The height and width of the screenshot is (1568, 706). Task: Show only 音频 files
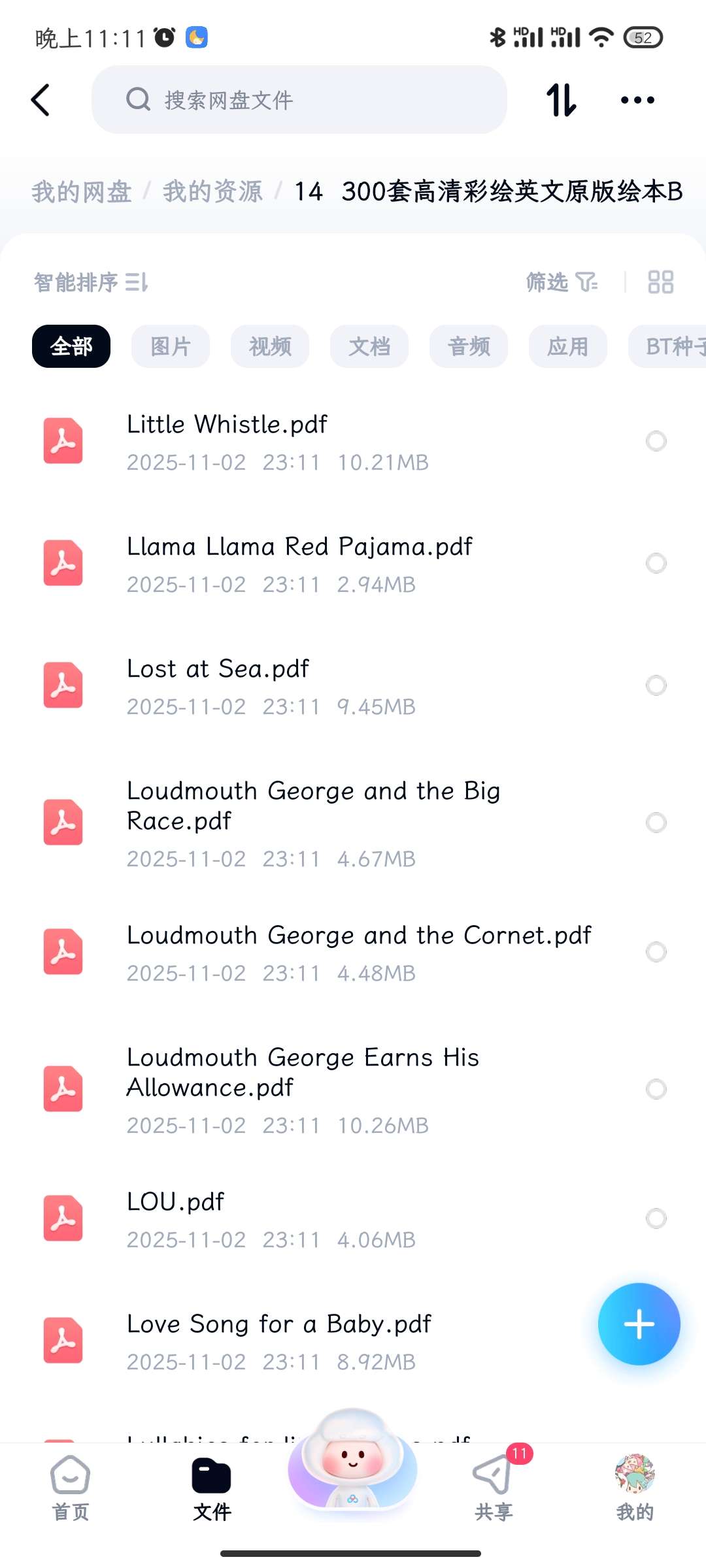click(469, 346)
